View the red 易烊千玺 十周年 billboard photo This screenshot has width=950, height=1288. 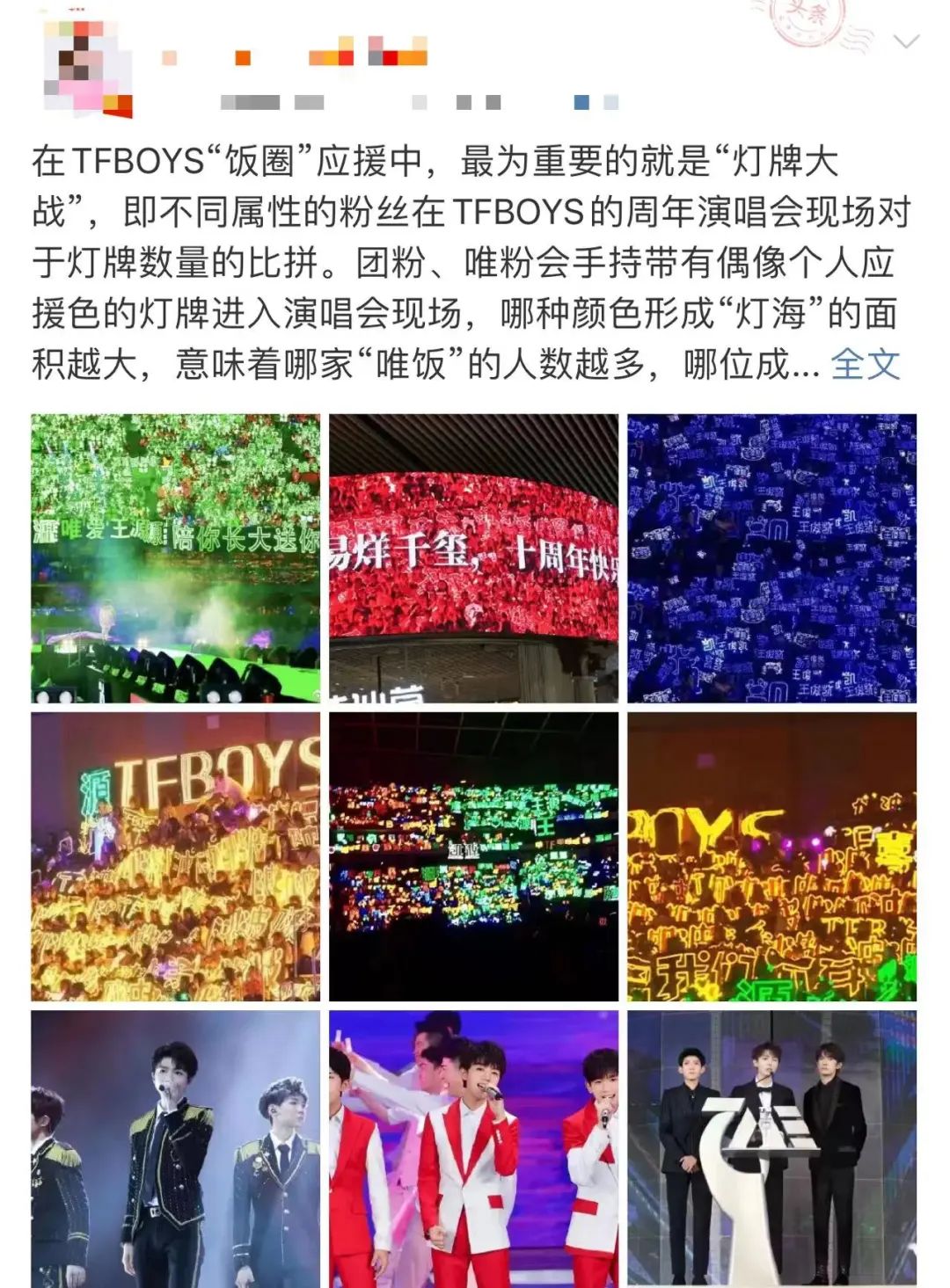click(473, 558)
